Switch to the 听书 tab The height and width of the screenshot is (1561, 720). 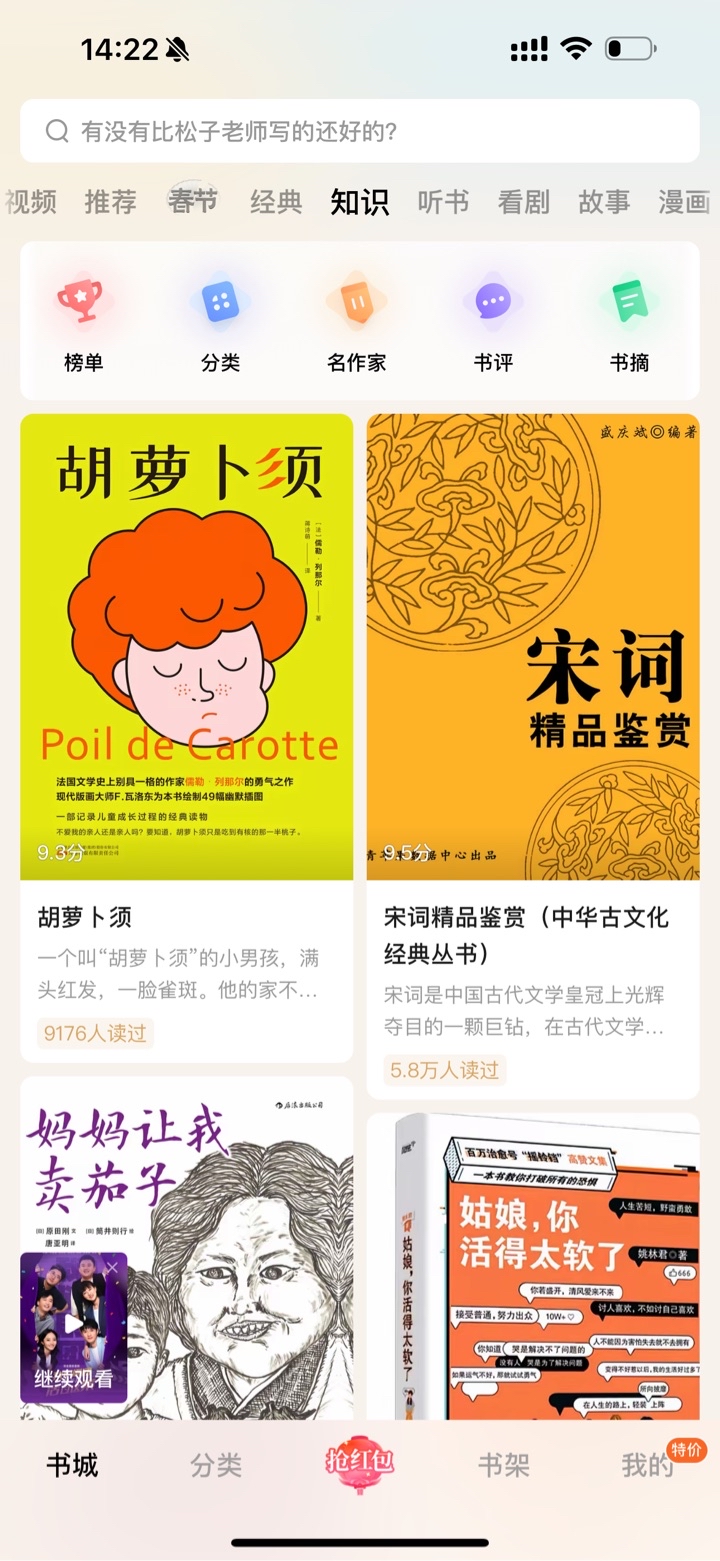(443, 202)
